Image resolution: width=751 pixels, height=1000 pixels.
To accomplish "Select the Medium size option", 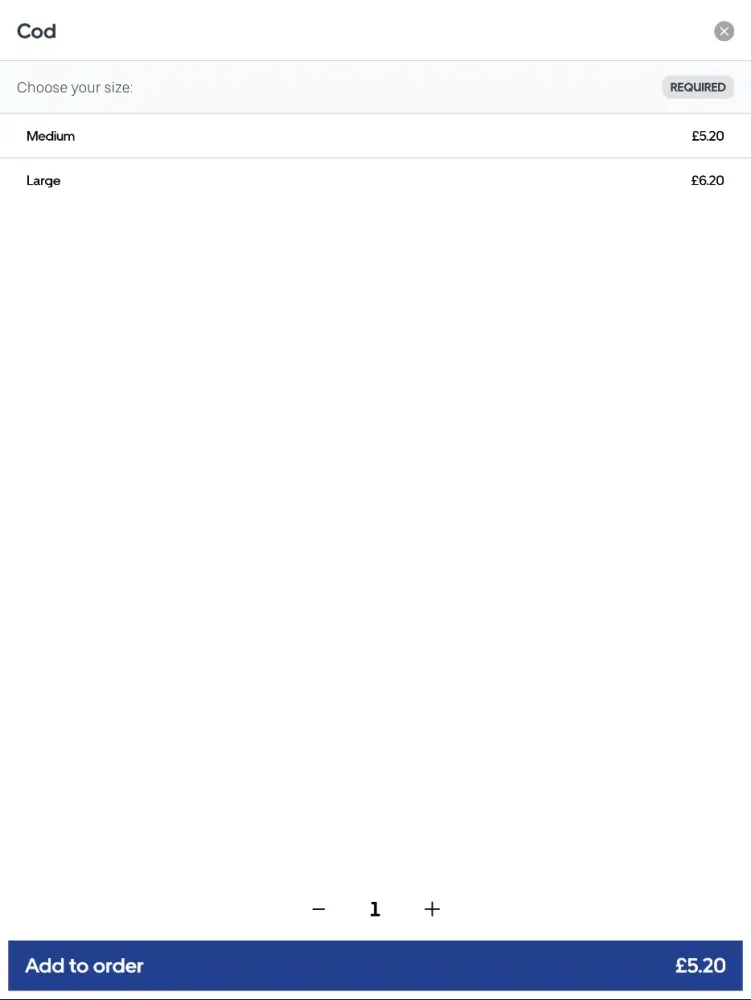I will (375, 136).
